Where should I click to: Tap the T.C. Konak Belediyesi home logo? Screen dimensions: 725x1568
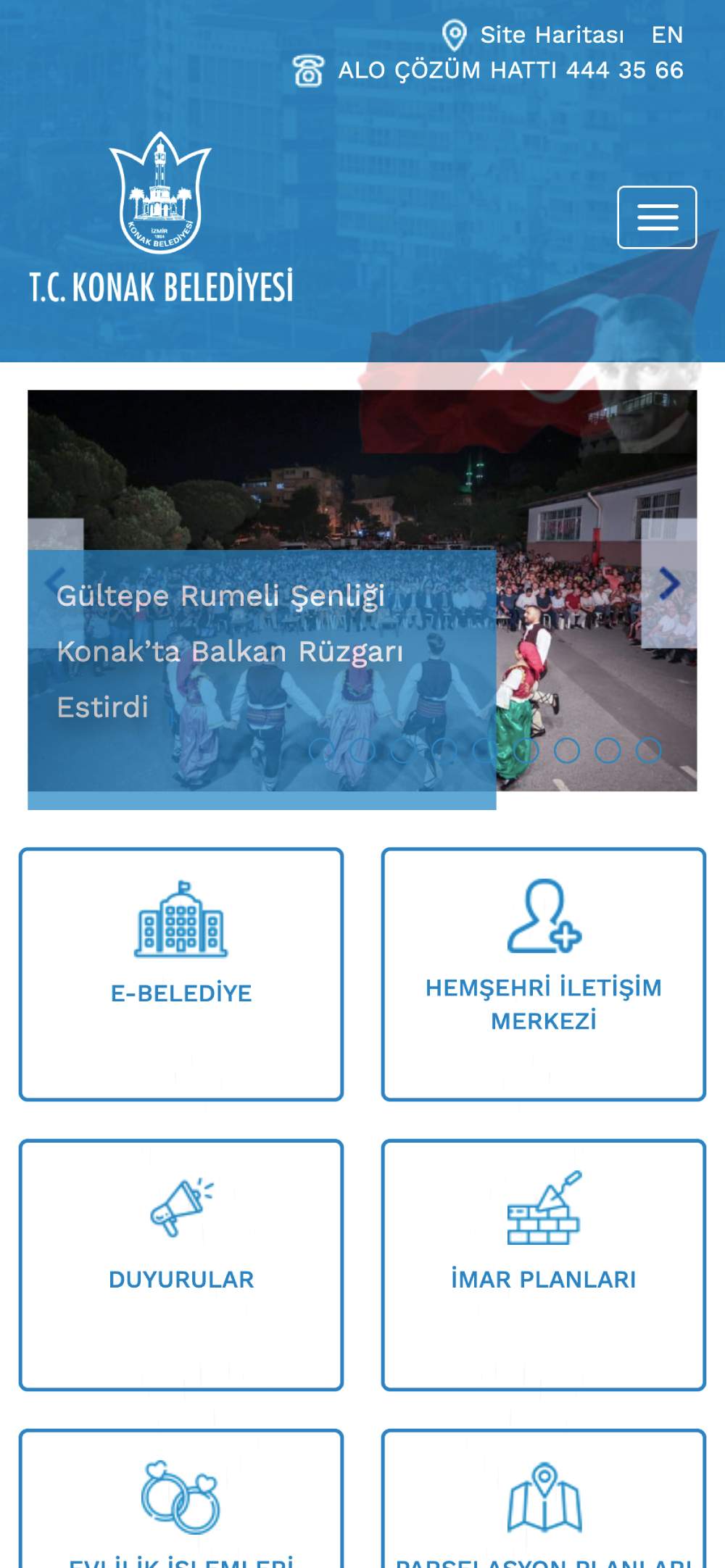click(161, 217)
